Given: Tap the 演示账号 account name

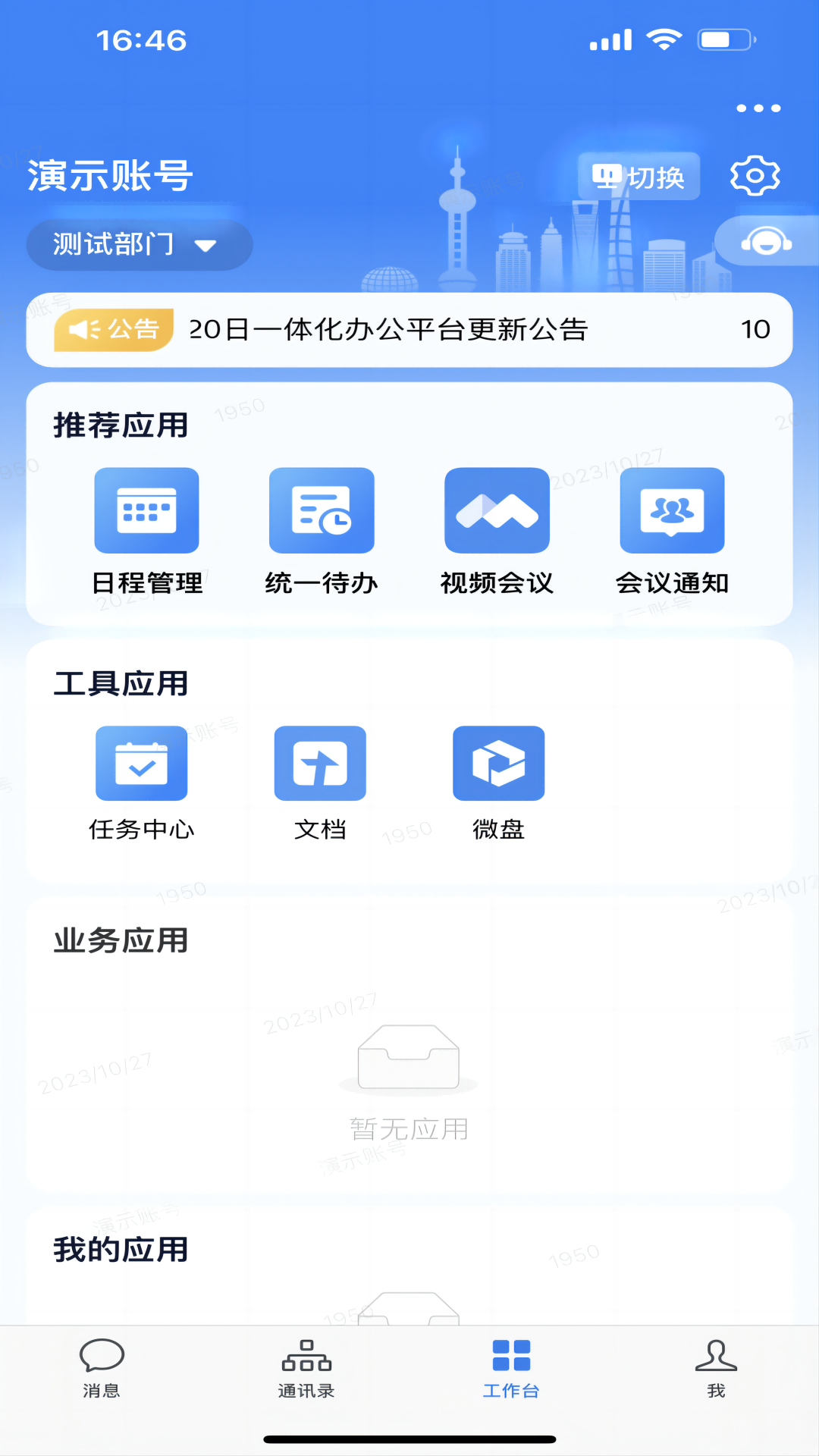Looking at the screenshot, I should coord(109,175).
